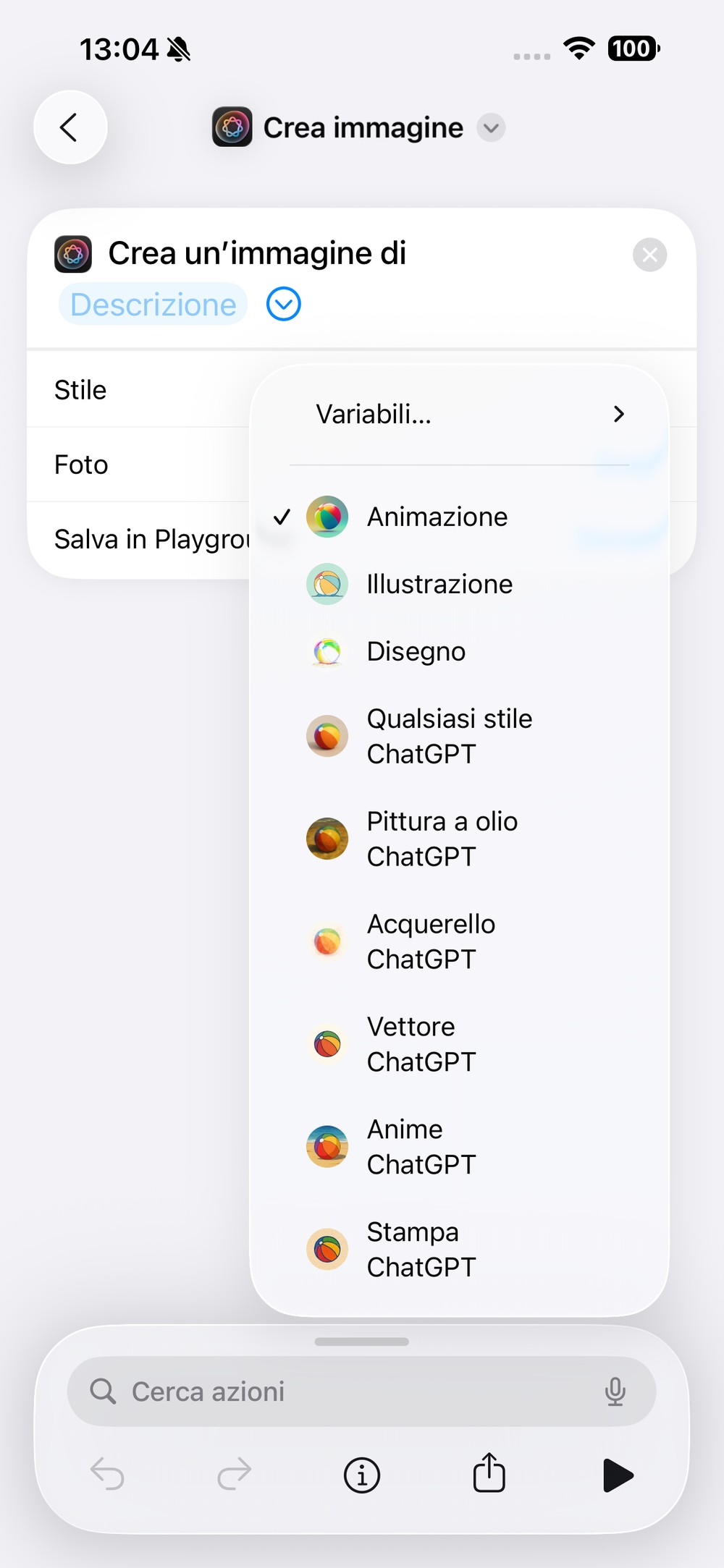Expand the Crea immagine title dropdown

pos(491,128)
